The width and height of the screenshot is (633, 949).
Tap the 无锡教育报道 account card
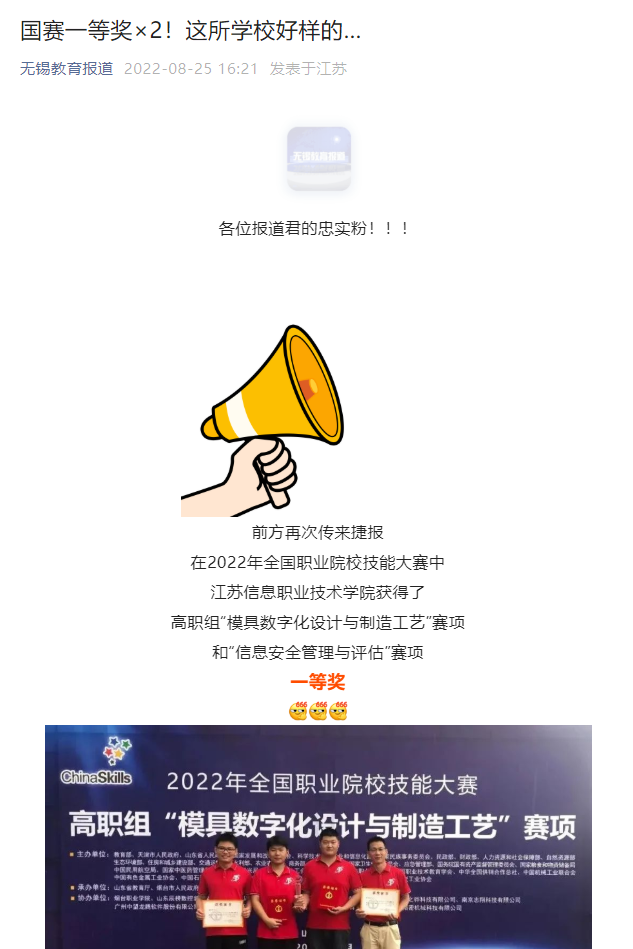click(x=318, y=158)
